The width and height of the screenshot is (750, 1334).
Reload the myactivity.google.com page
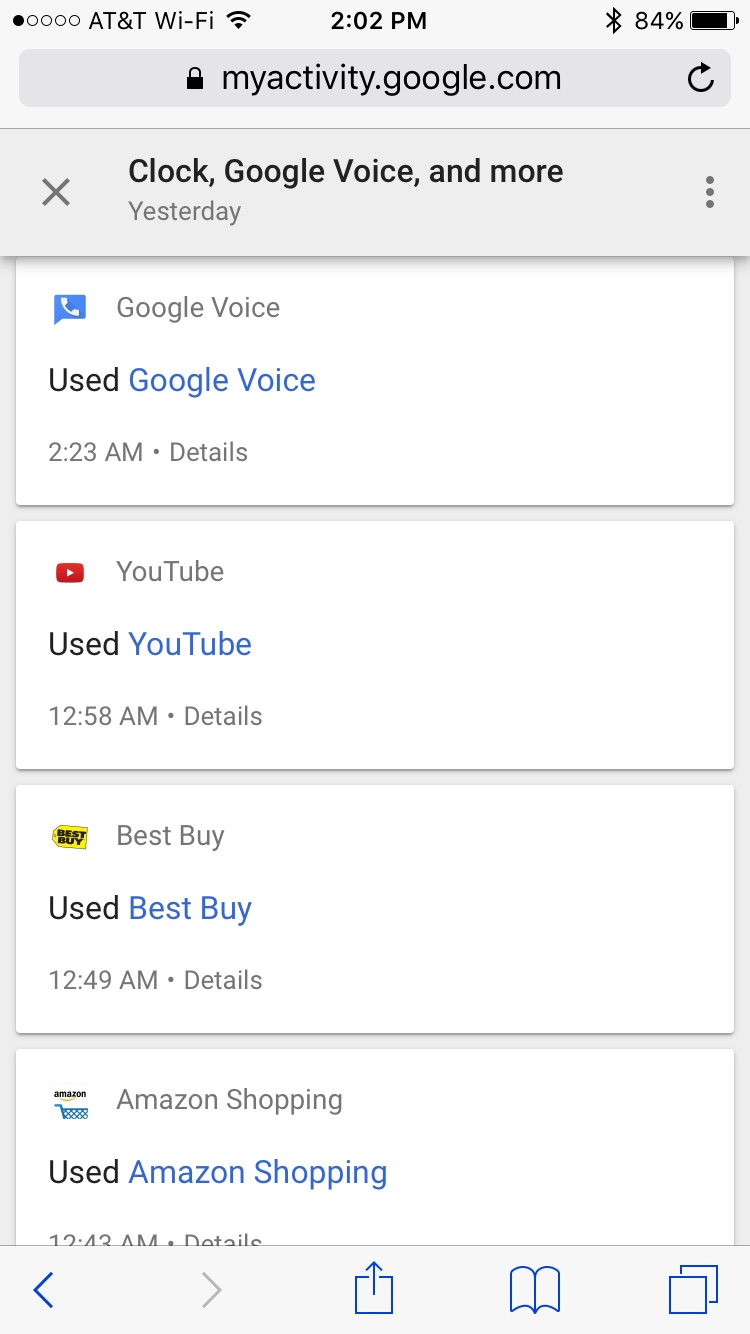[701, 78]
